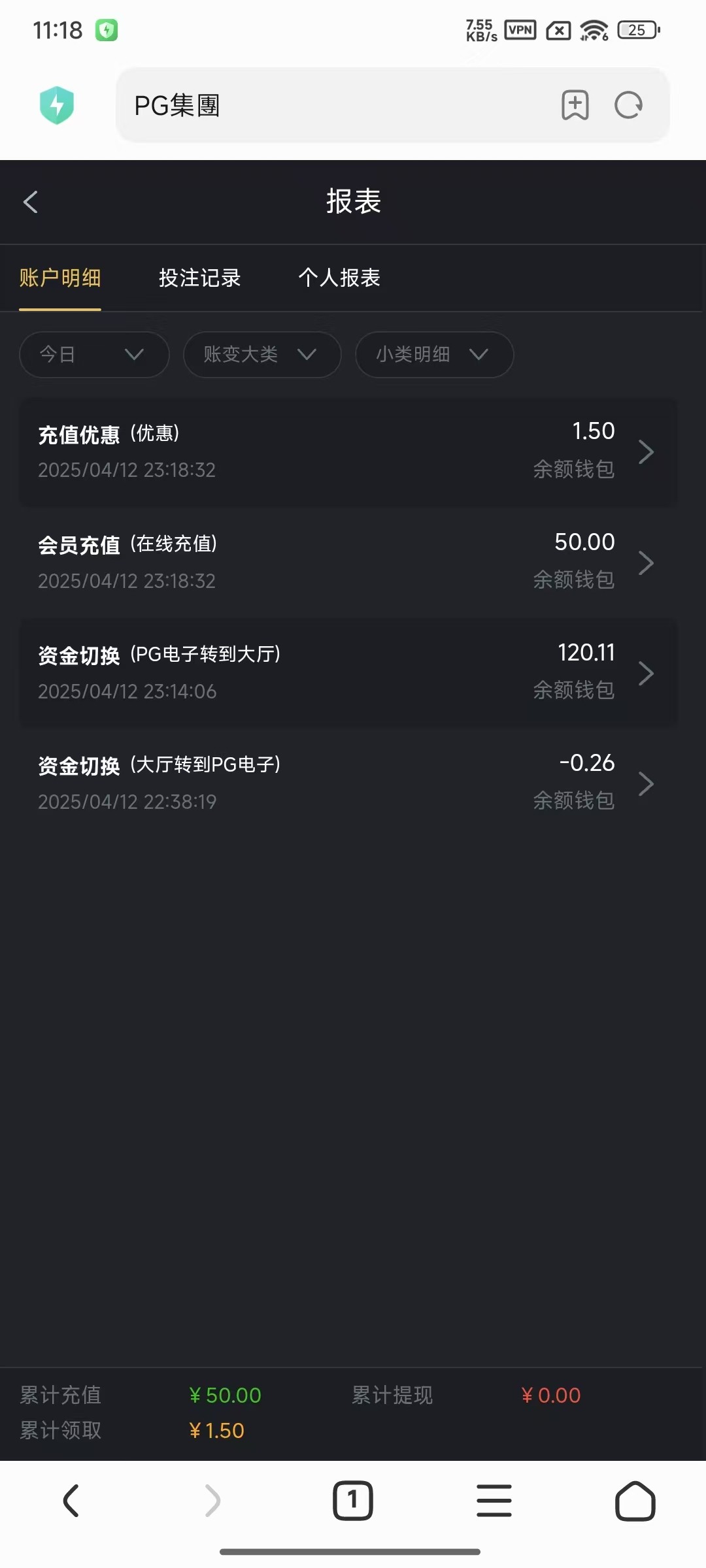Open the 个人报表 tab
The width and height of the screenshot is (706, 1568).
tap(339, 278)
